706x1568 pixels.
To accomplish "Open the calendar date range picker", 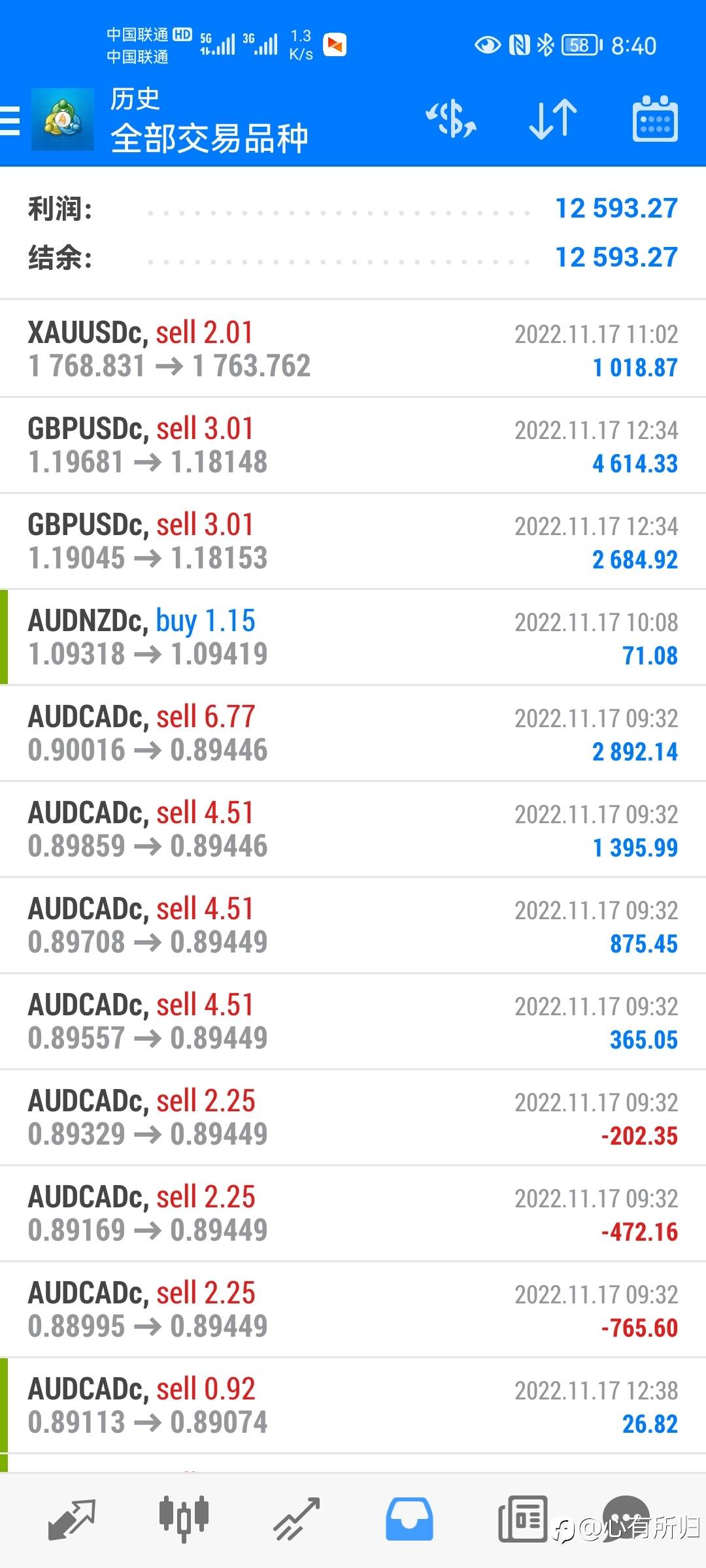I will click(654, 120).
